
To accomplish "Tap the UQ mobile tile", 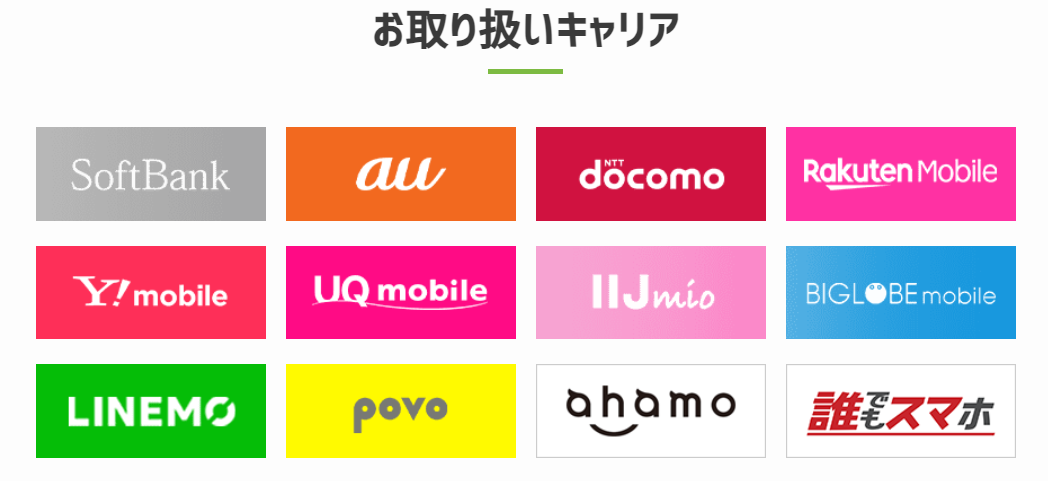I will point(401,293).
